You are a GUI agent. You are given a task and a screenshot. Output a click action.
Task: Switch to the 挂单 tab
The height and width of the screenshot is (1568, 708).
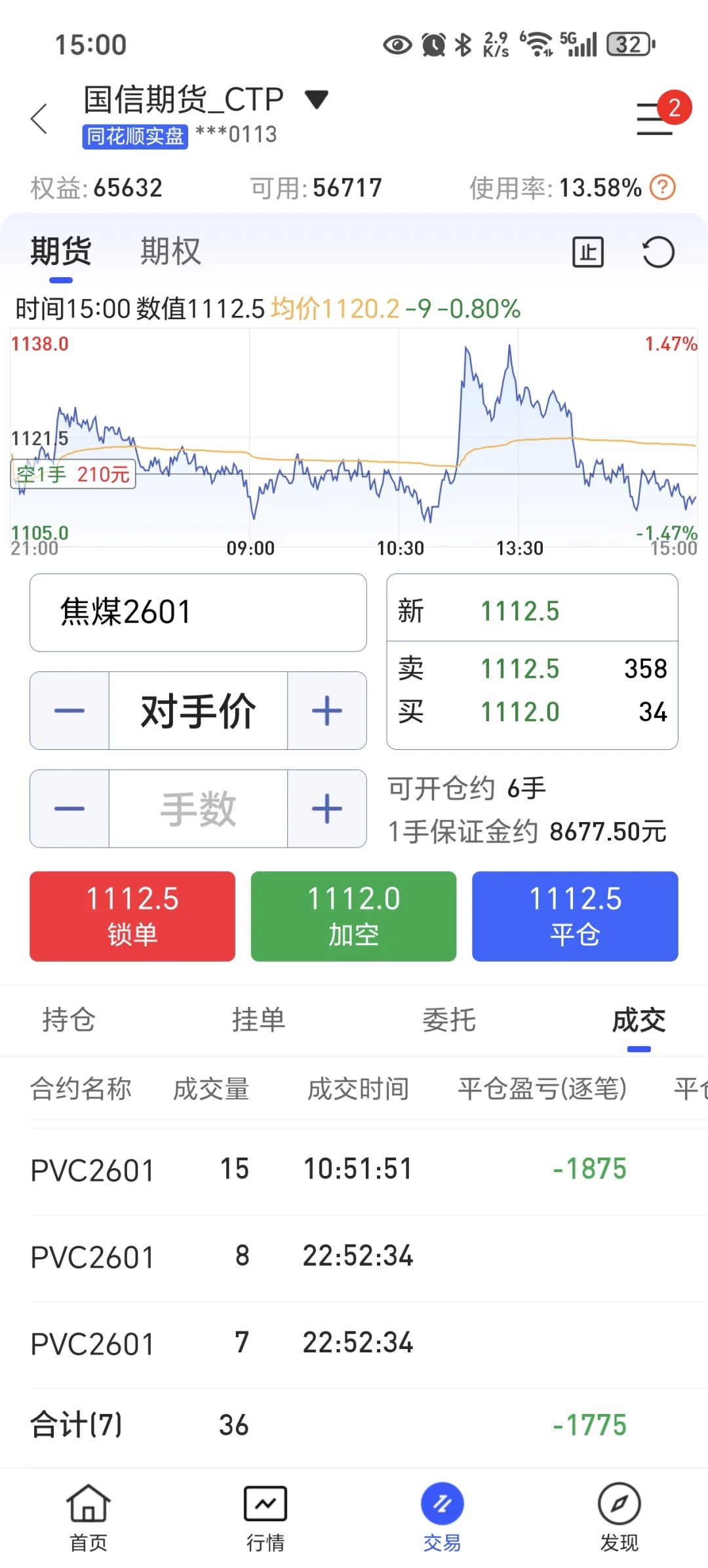[x=258, y=1020]
